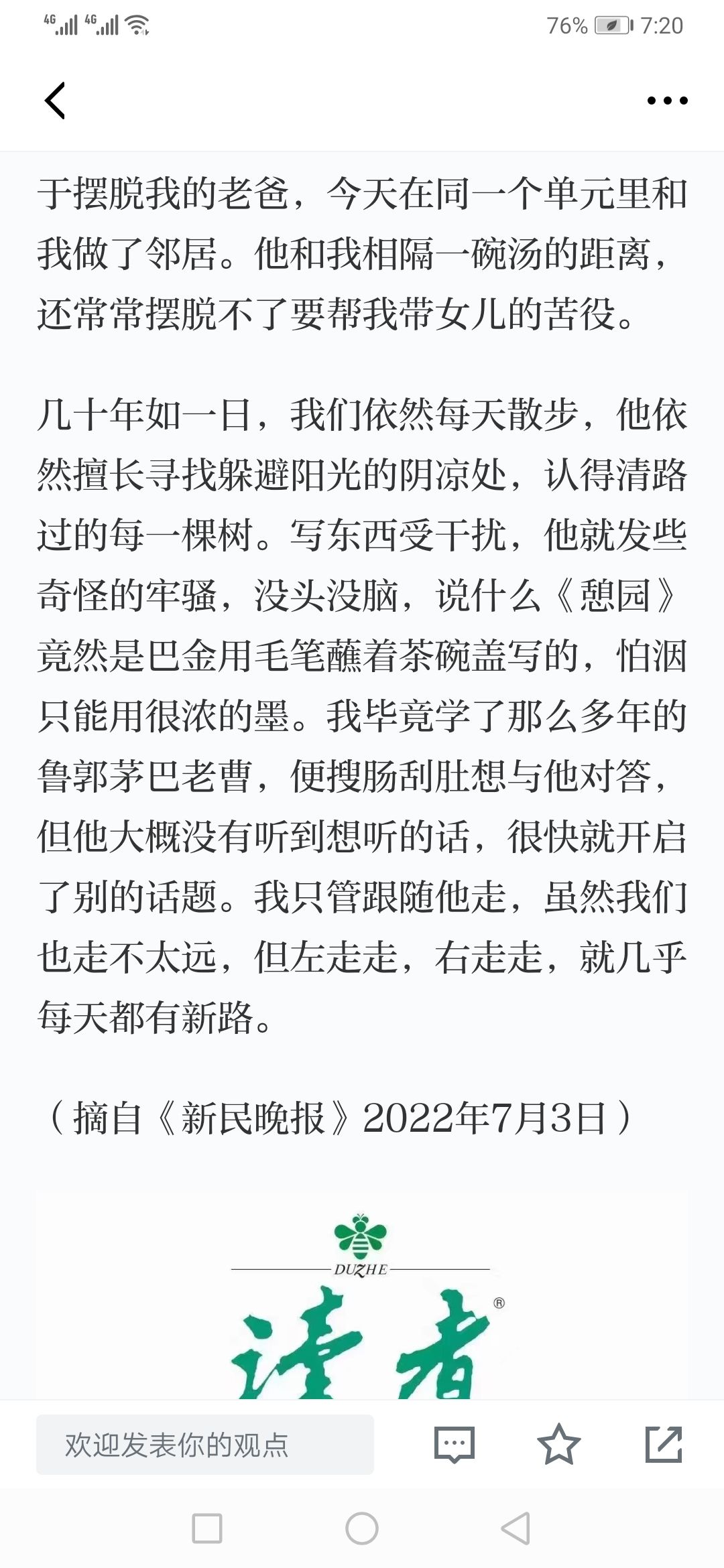724x1568 pixels.
Task: Go back using the top-left arrow
Action: pyautogui.click(x=55, y=101)
